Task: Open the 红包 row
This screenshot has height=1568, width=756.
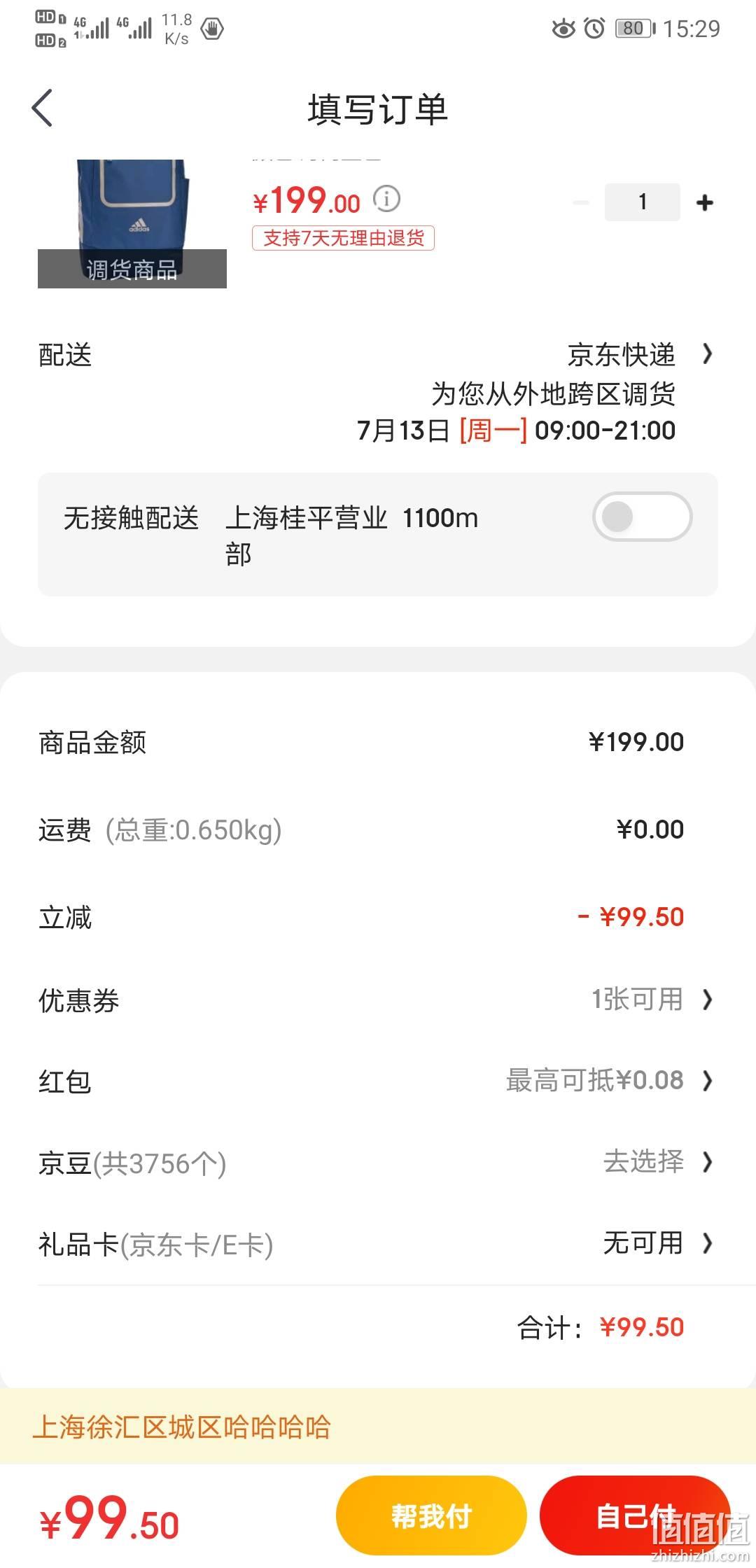Action: pos(378,1081)
